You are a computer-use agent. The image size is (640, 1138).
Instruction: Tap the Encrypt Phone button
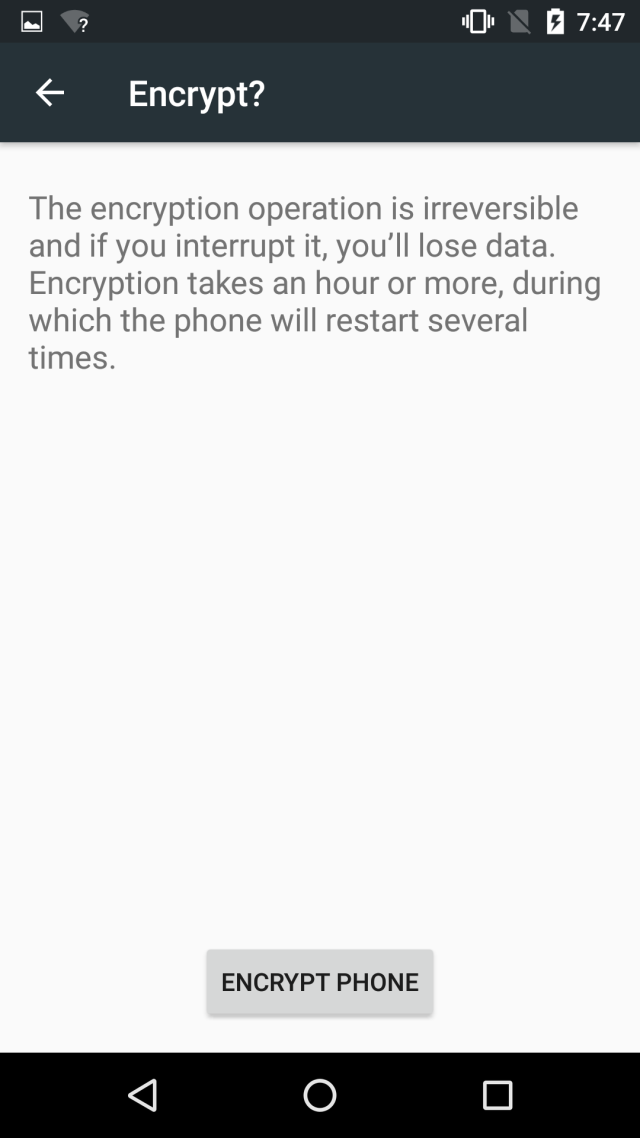point(320,982)
